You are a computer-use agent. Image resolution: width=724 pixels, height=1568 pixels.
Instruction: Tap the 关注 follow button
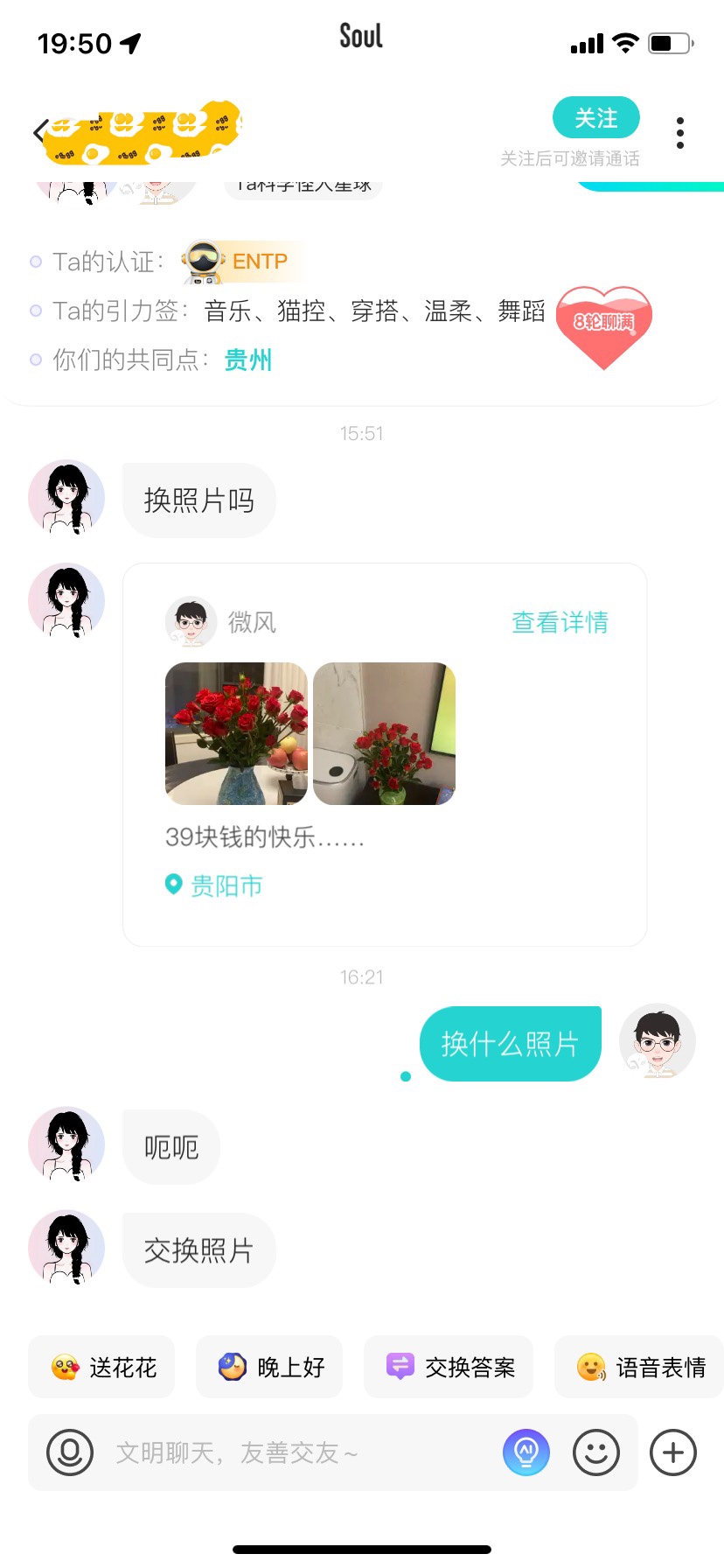[x=595, y=118]
